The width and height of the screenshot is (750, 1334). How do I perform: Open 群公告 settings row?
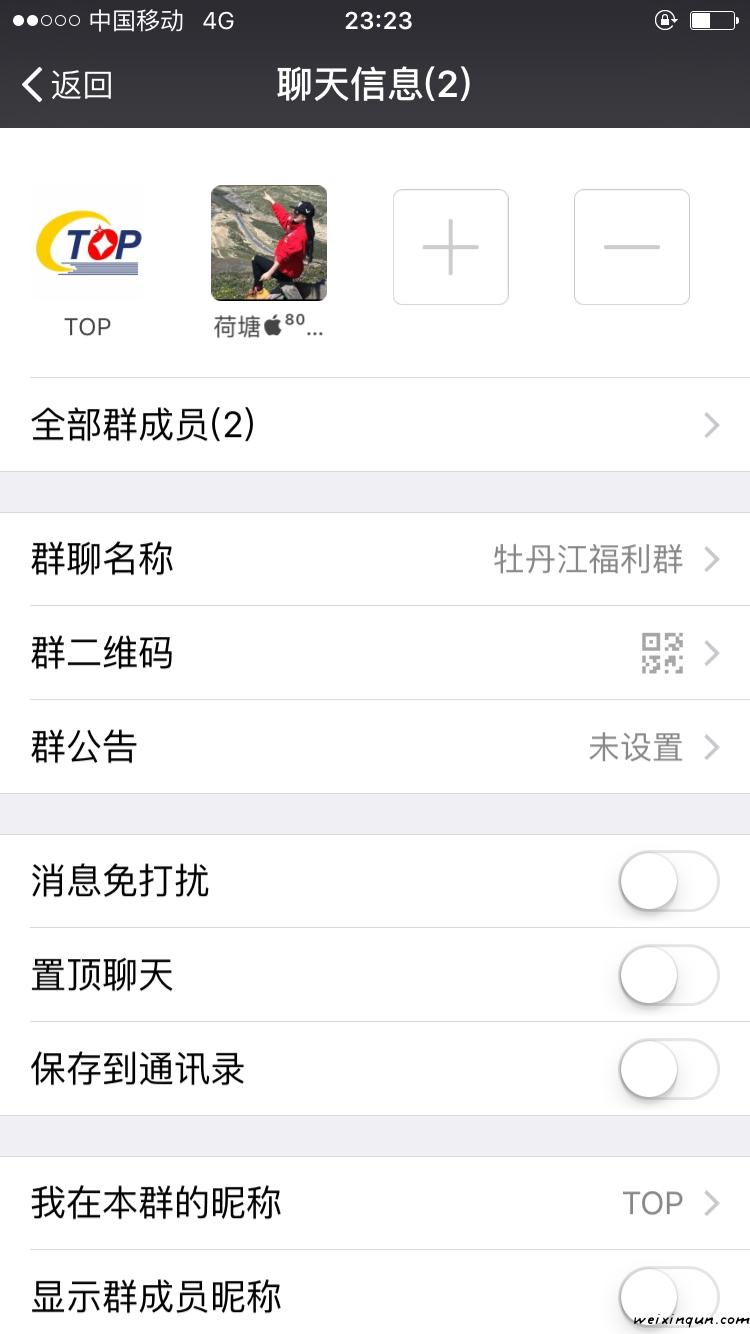pos(375,747)
